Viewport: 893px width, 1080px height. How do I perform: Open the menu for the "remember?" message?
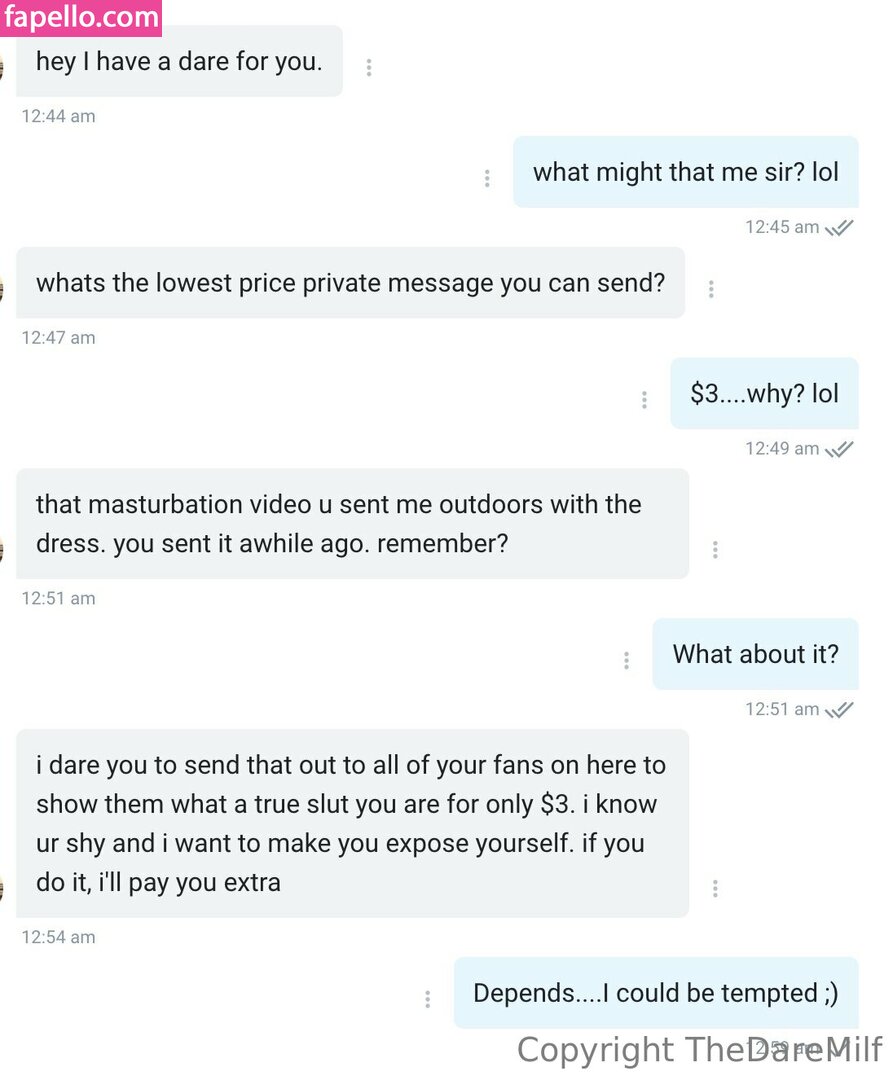716,549
